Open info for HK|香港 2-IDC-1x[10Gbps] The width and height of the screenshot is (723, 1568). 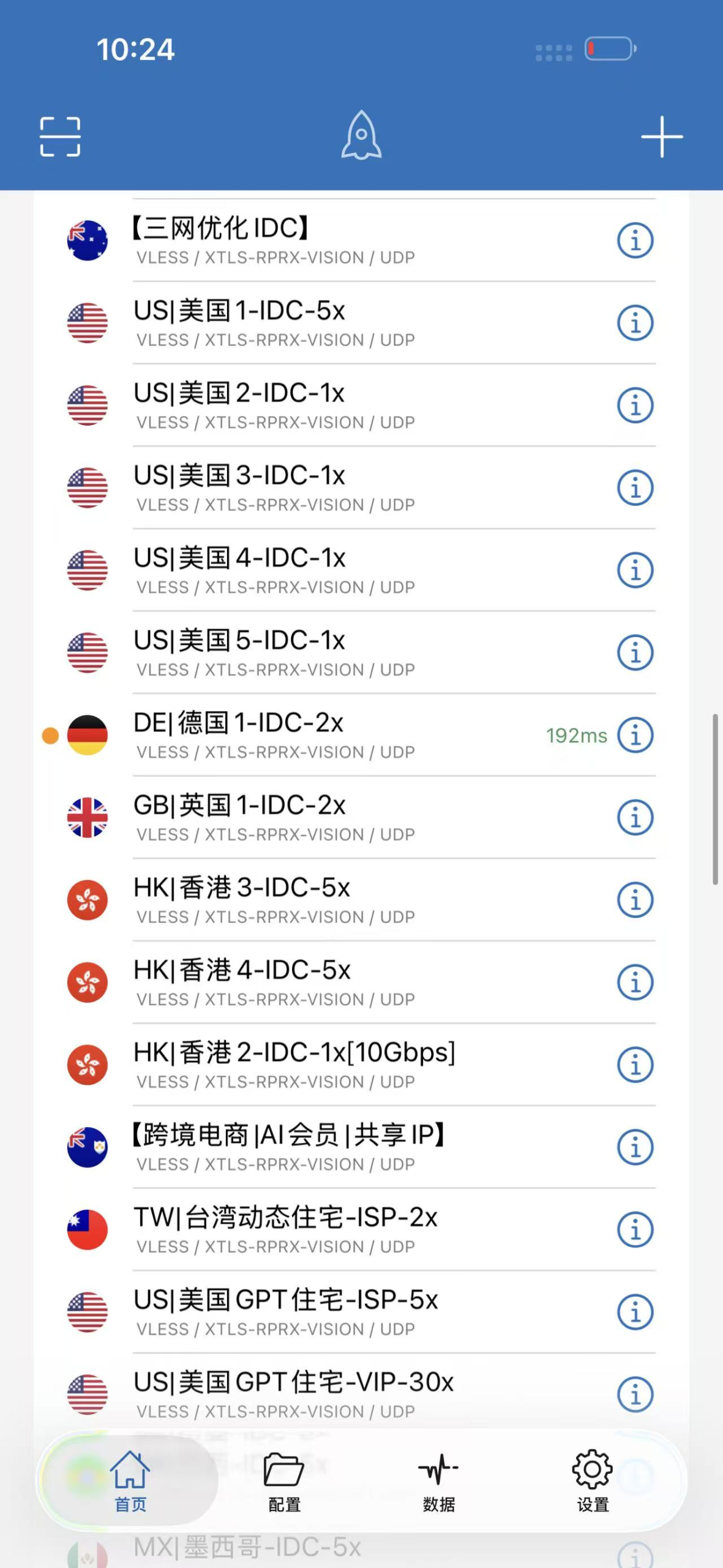click(x=635, y=1065)
